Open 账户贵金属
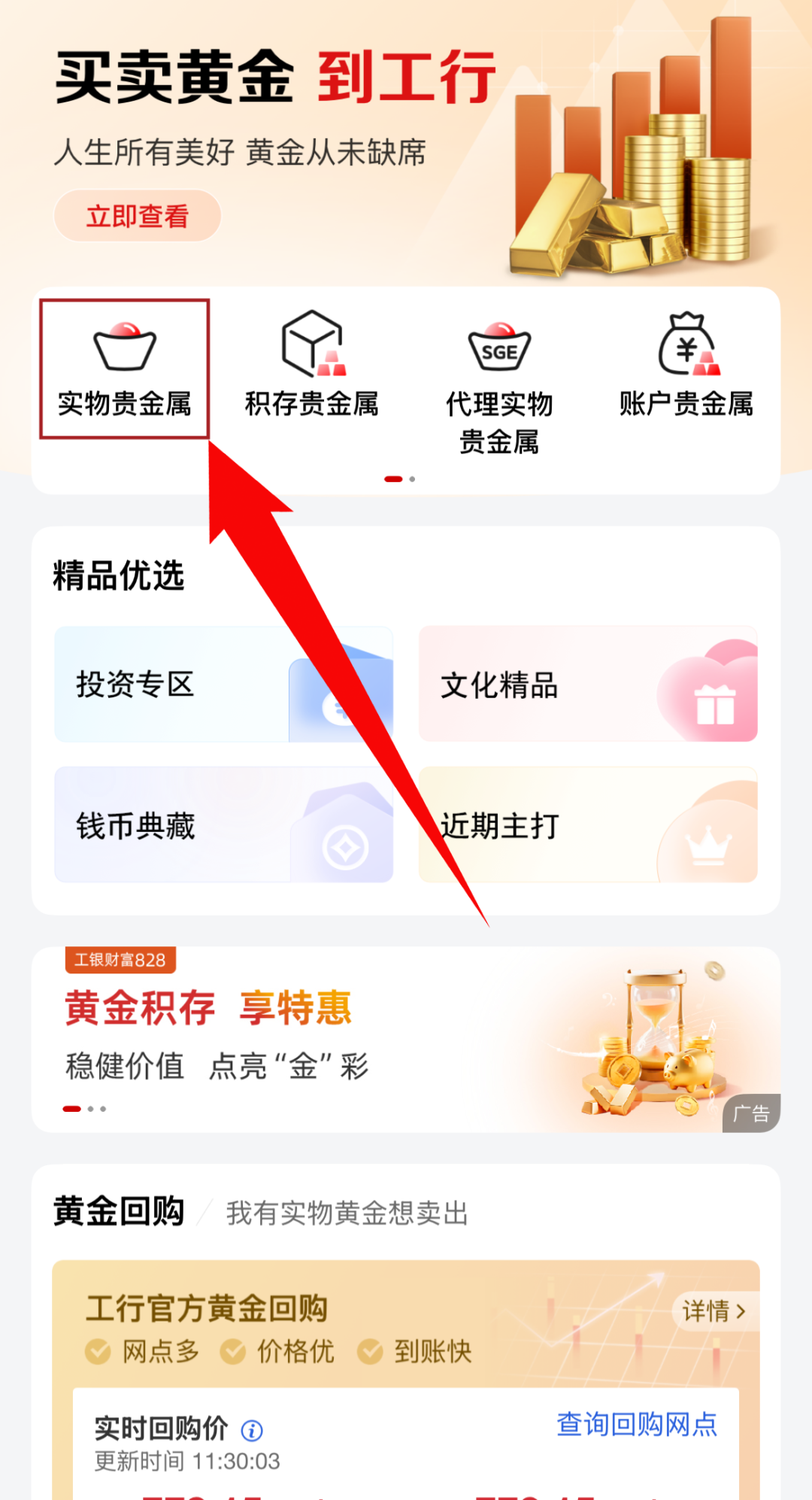 click(686, 368)
